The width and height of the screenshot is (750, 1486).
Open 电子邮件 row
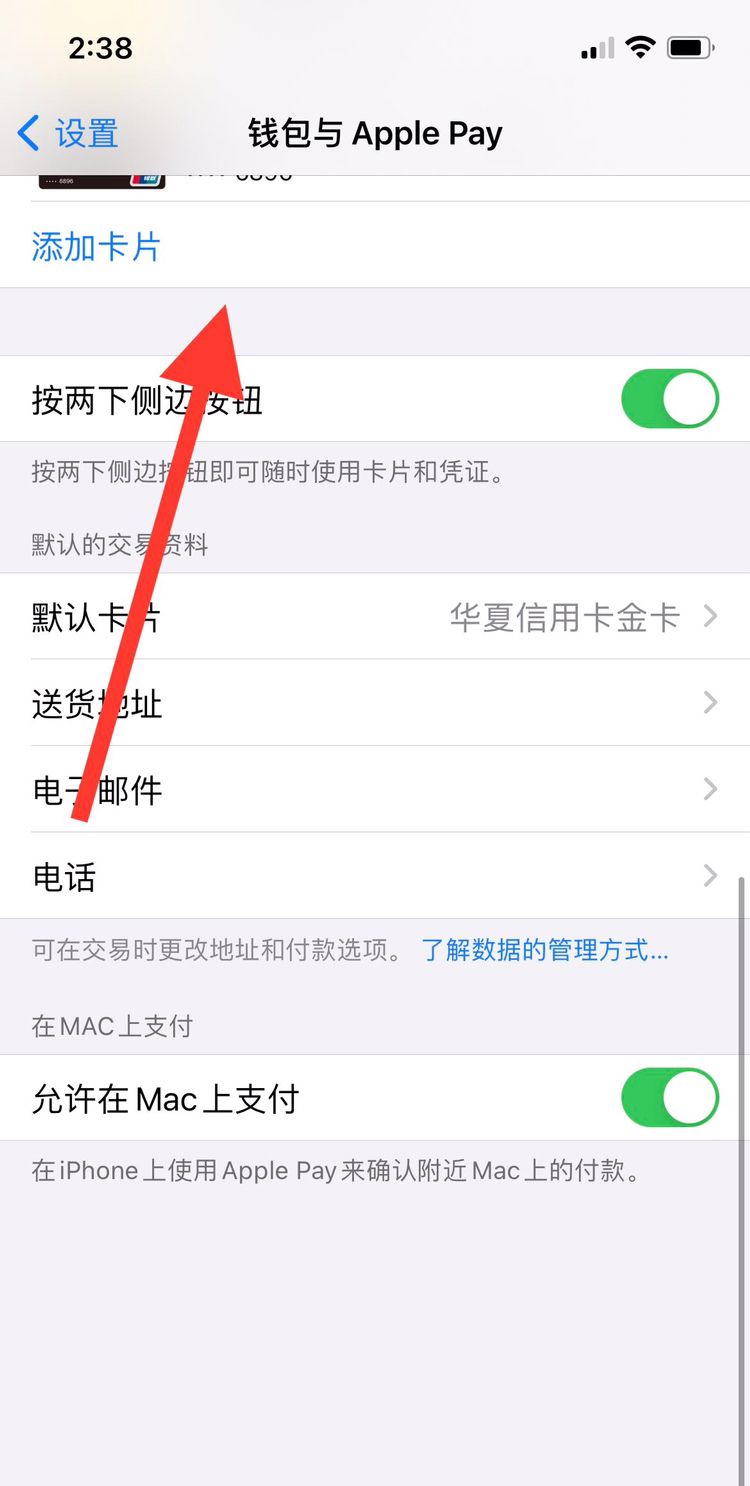[x=375, y=789]
